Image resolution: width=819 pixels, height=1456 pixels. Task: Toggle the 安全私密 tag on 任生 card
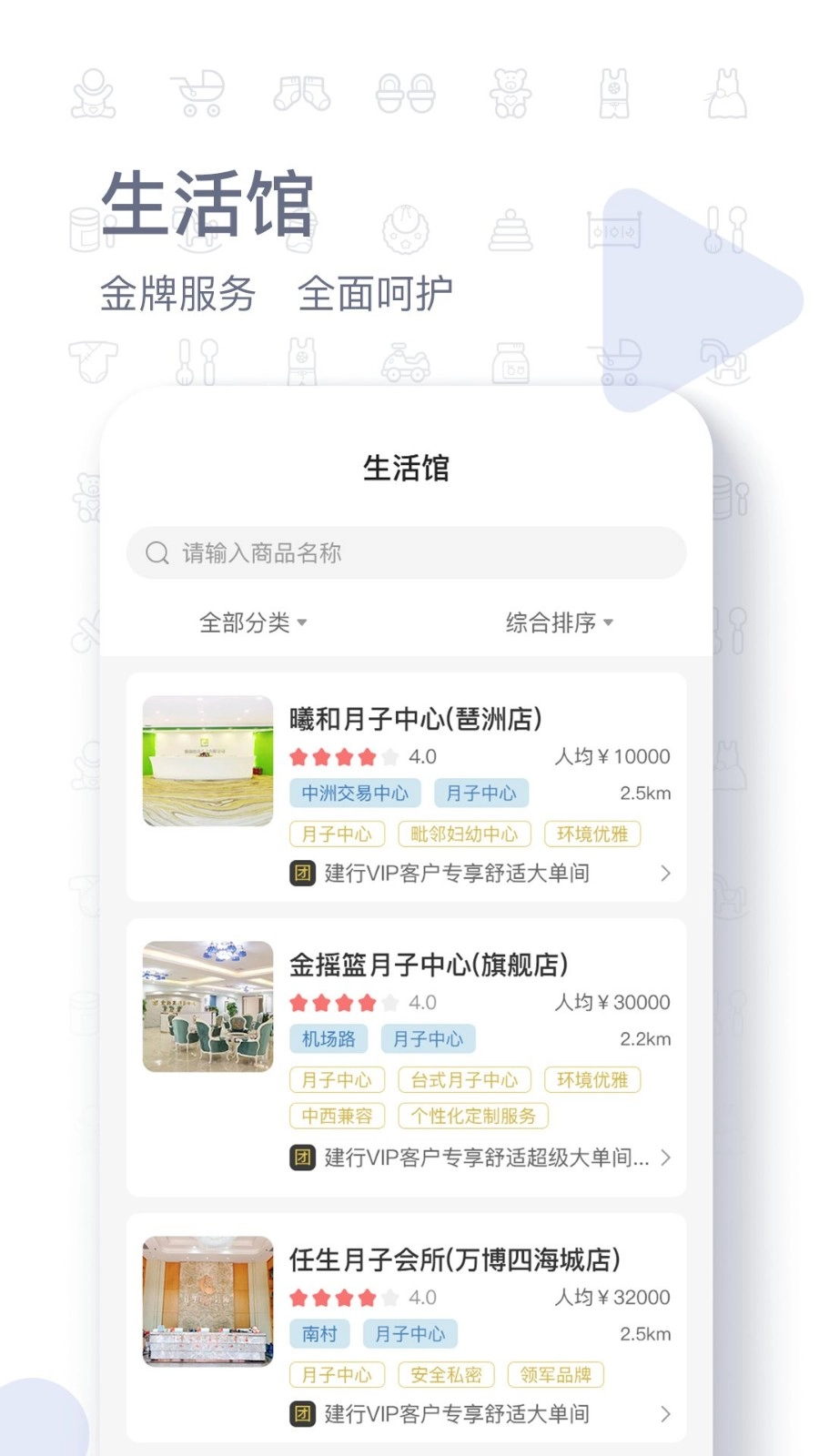445,1375
